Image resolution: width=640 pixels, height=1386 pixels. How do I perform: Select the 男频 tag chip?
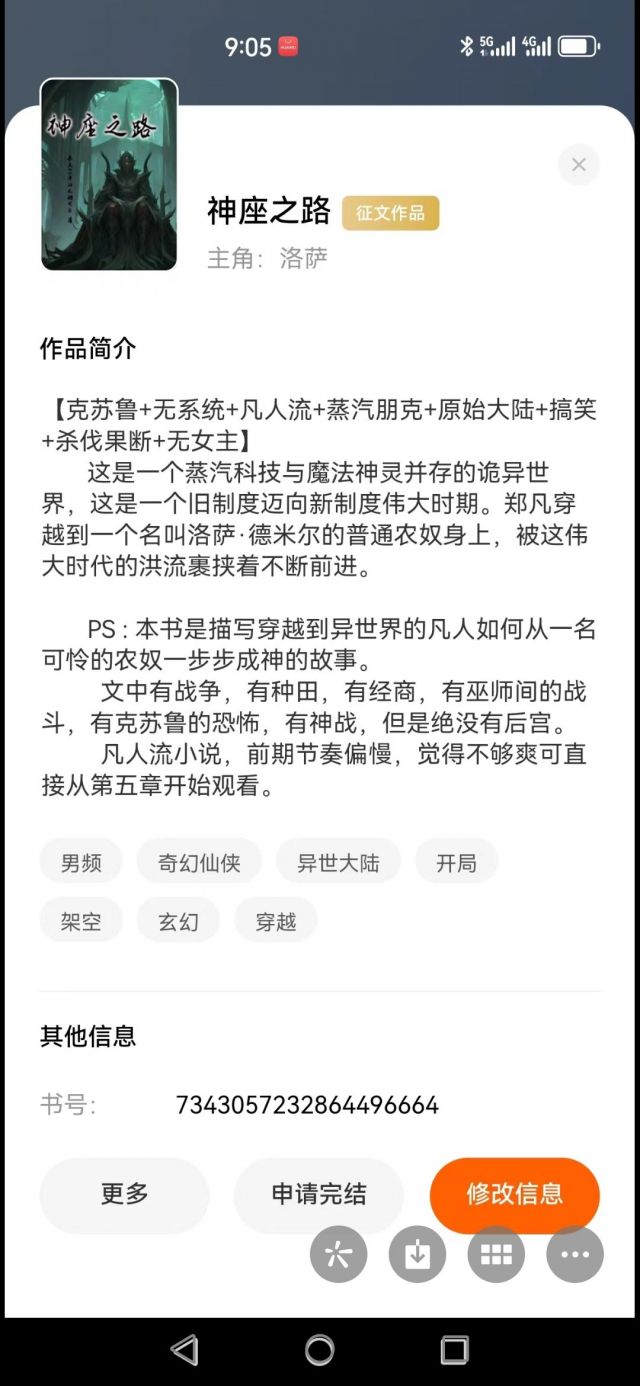81,862
